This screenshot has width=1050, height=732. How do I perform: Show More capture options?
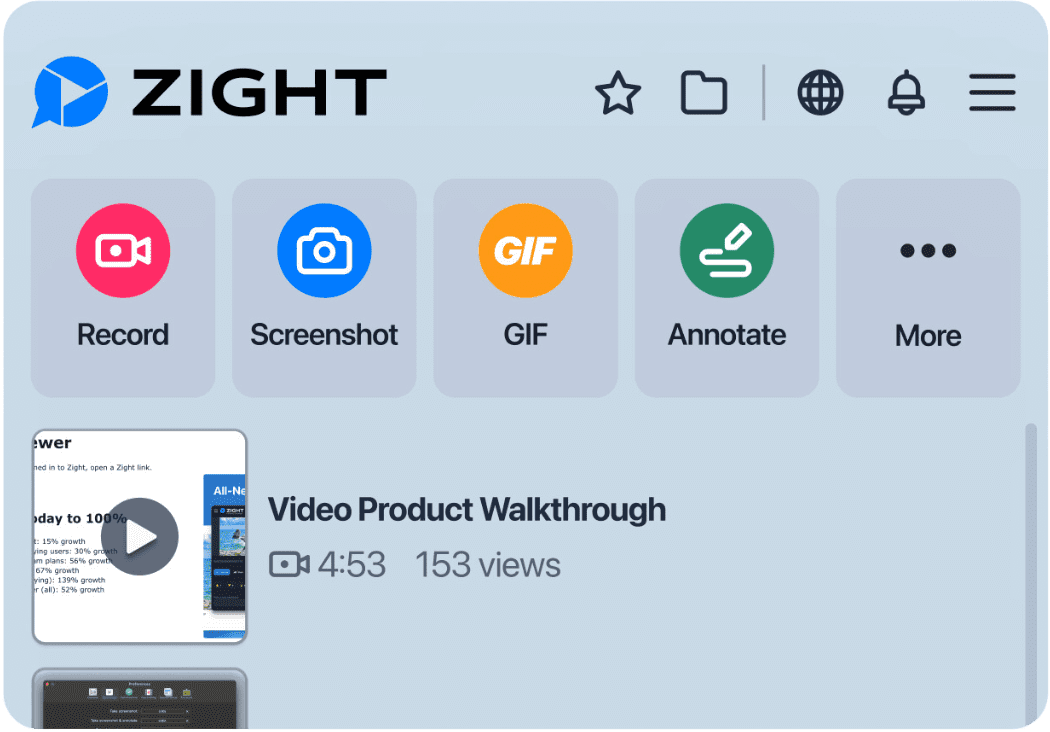928,288
